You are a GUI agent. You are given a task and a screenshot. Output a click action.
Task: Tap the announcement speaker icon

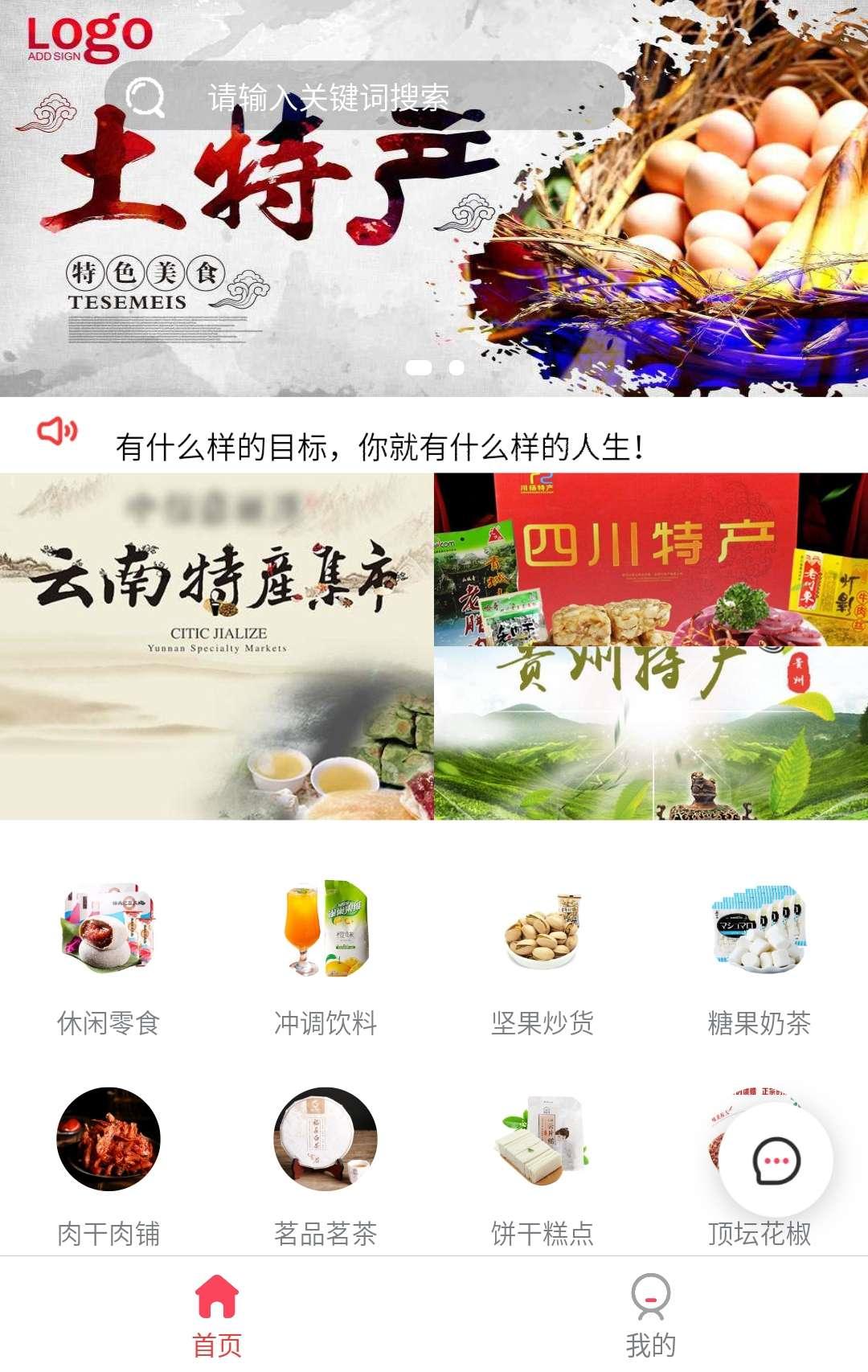pos(55,432)
